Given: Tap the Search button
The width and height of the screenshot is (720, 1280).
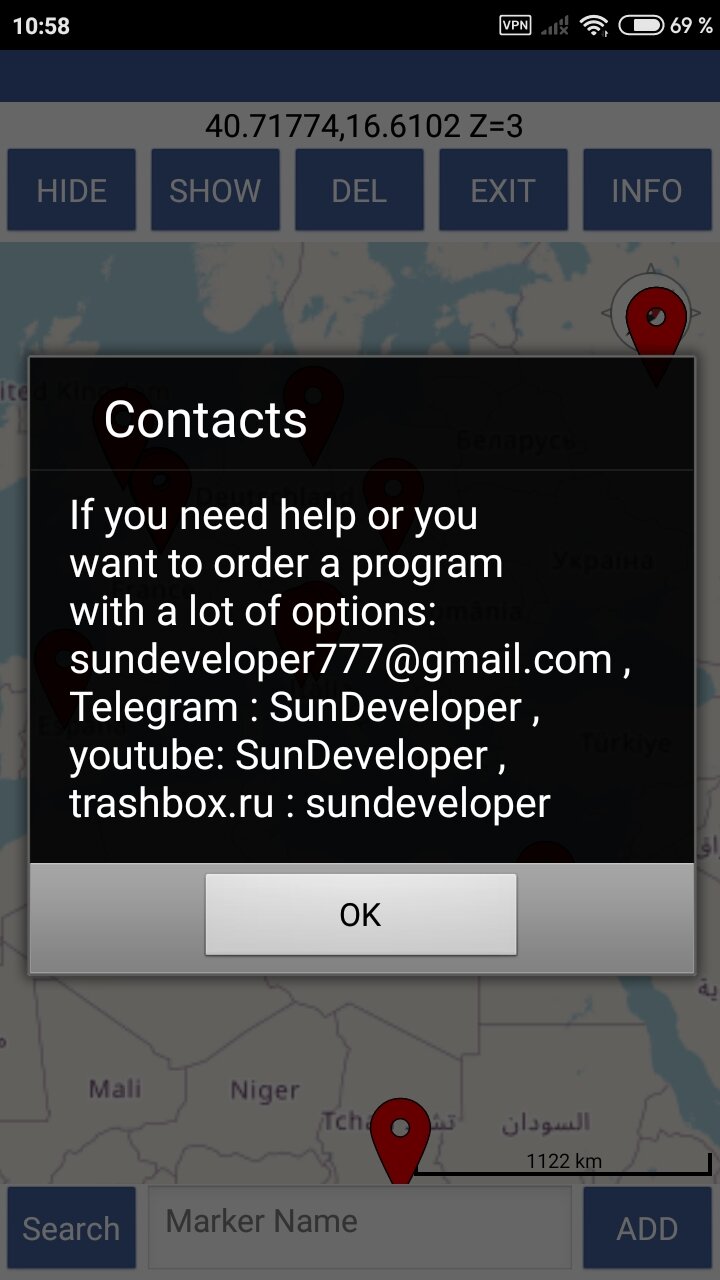Looking at the screenshot, I should [x=71, y=1228].
